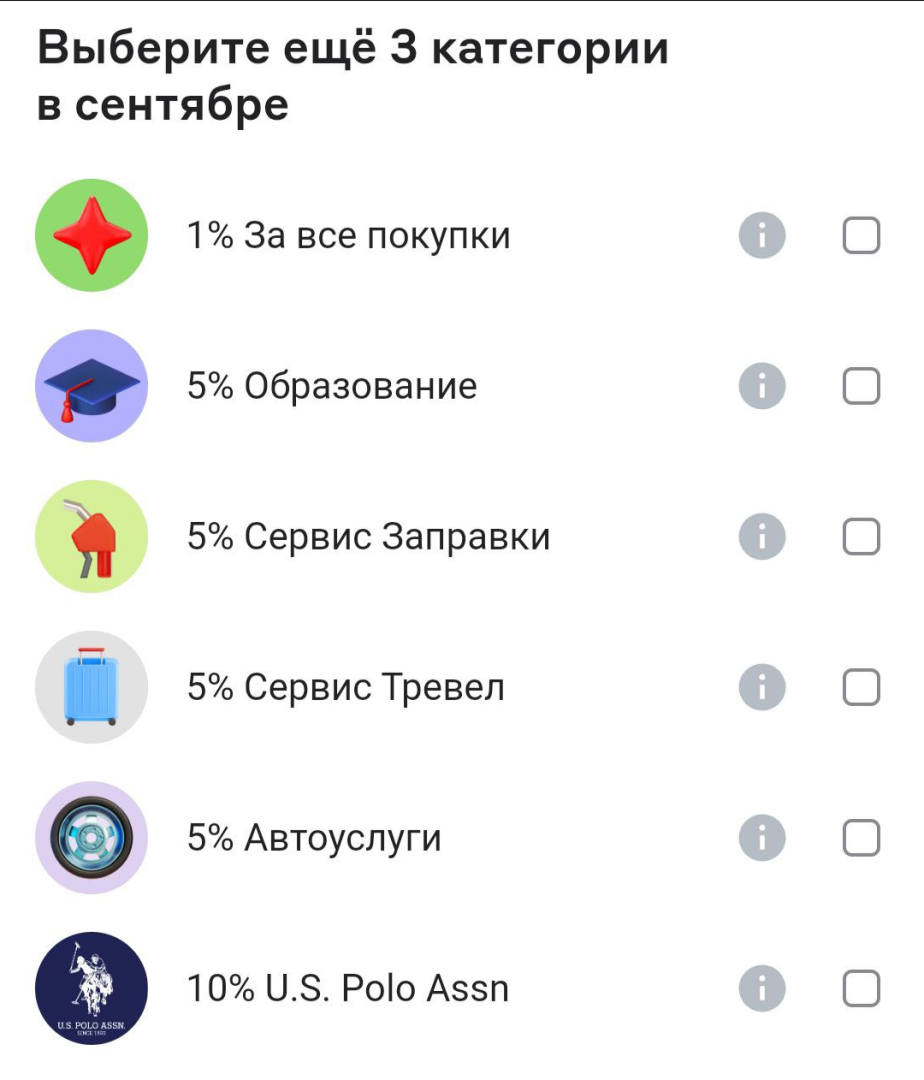The height and width of the screenshot is (1080, 924).
Task: Click the 5% Образование label text
Action: click(334, 386)
